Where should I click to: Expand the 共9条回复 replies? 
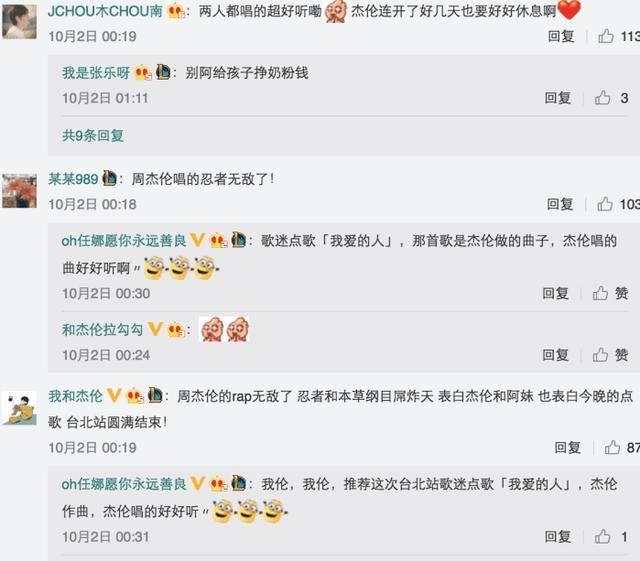pyautogui.click(x=93, y=135)
